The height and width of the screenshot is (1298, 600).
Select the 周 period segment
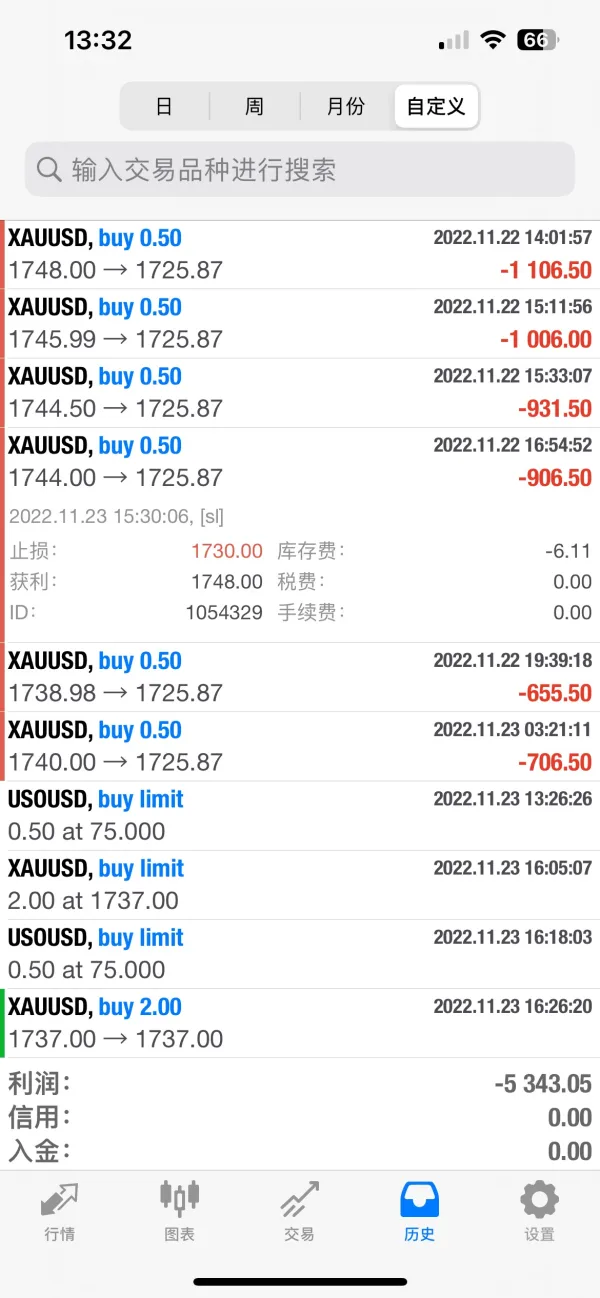(x=254, y=107)
